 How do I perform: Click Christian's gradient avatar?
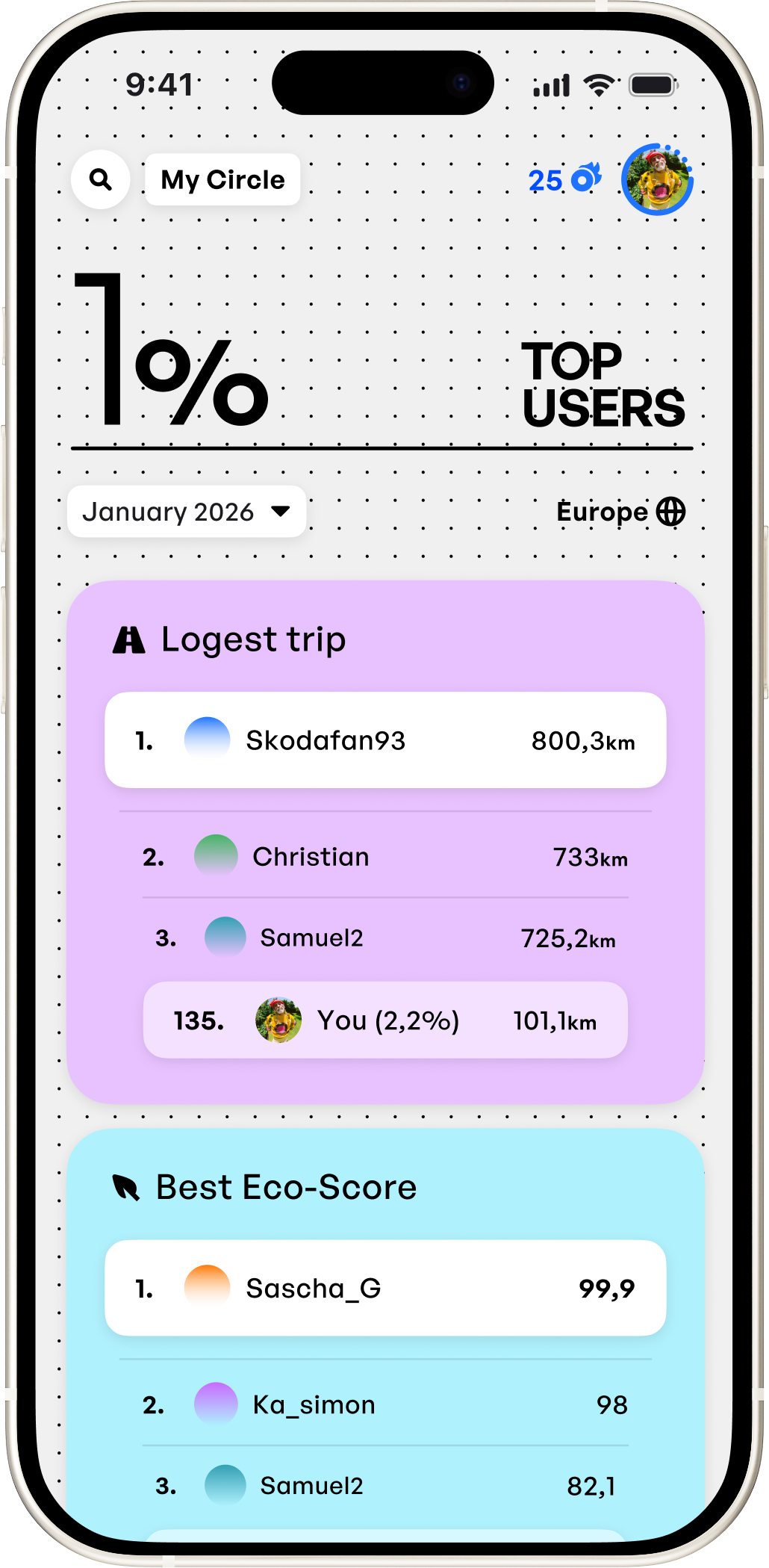(217, 856)
